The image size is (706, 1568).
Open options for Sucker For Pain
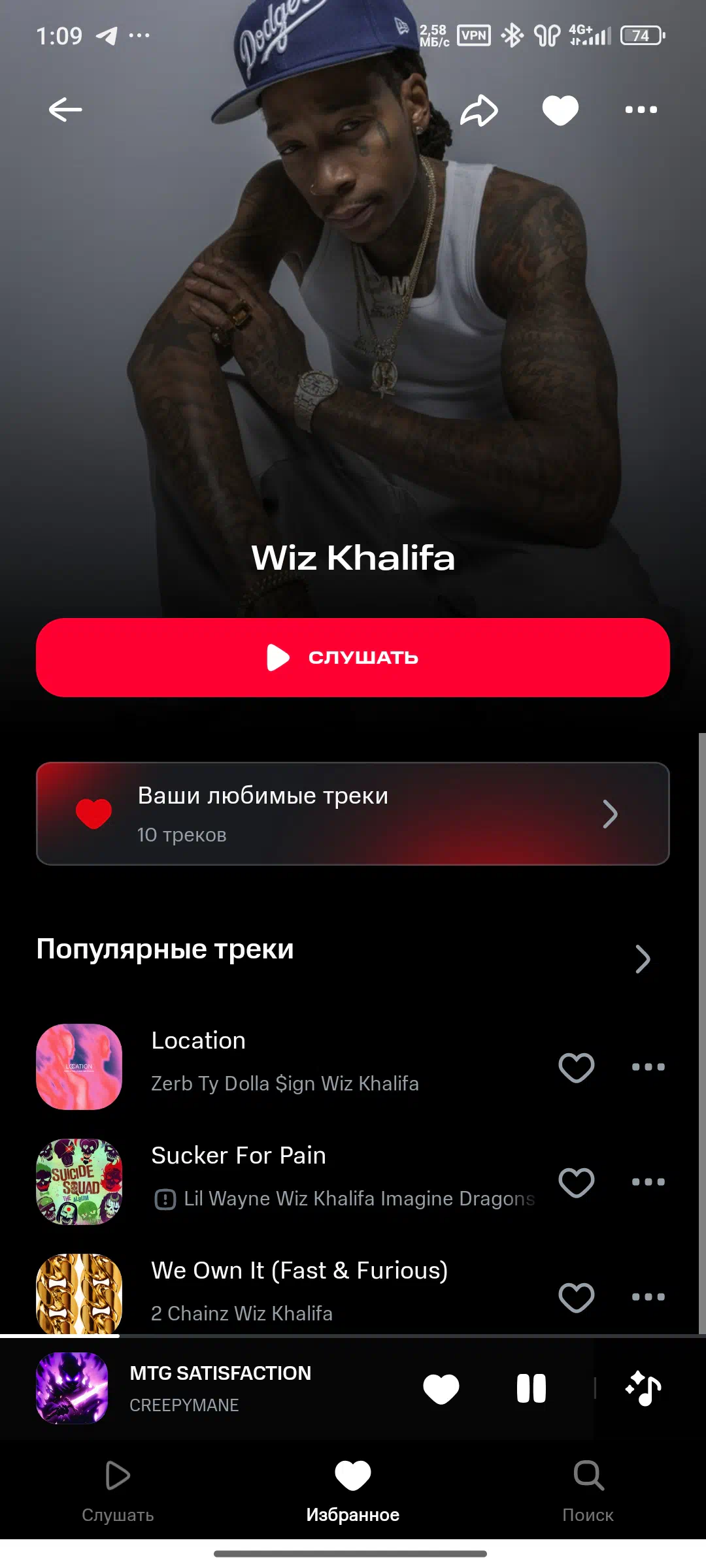[x=648, y=1182]
